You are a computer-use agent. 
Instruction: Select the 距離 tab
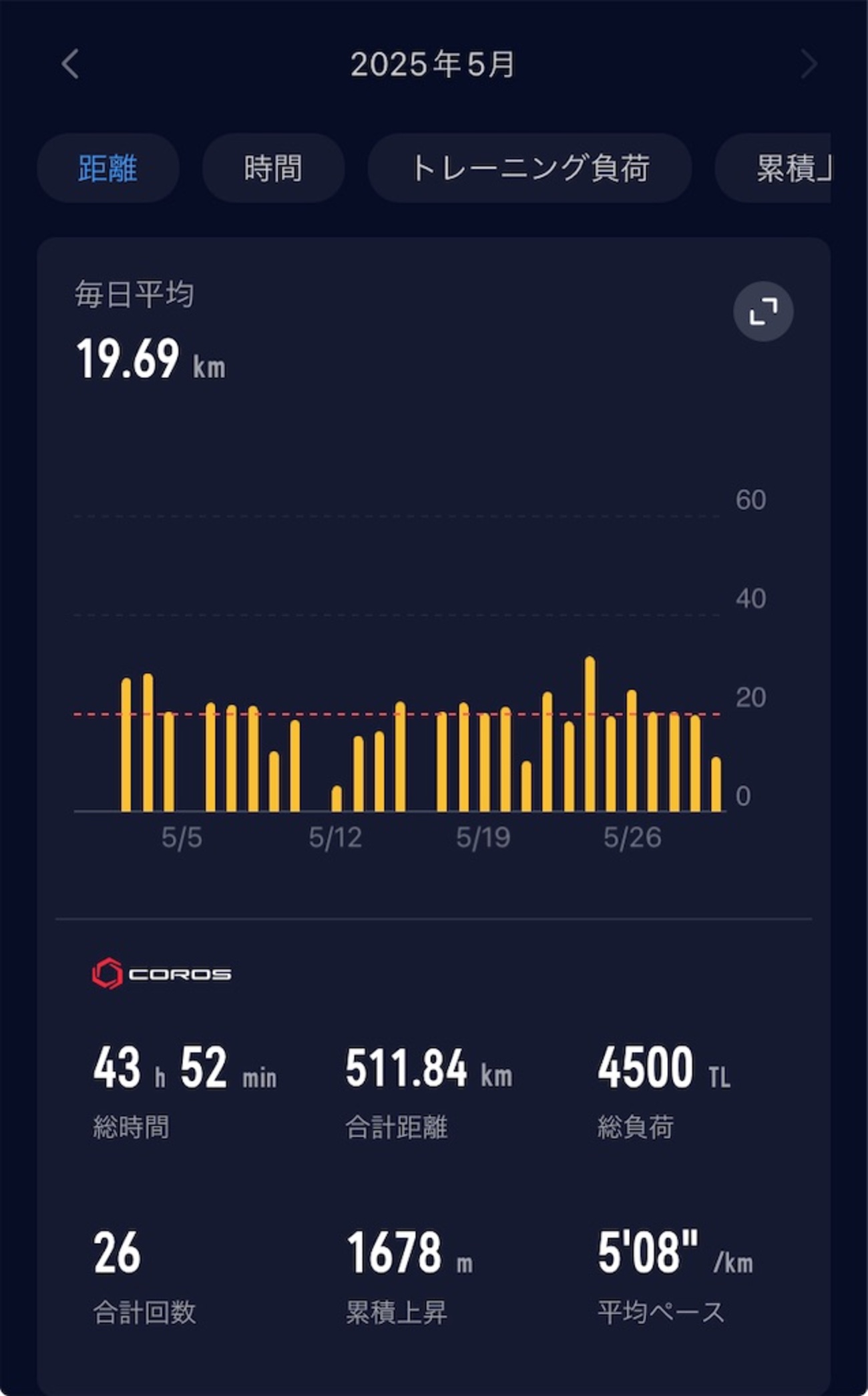click(x=107, y=168)
